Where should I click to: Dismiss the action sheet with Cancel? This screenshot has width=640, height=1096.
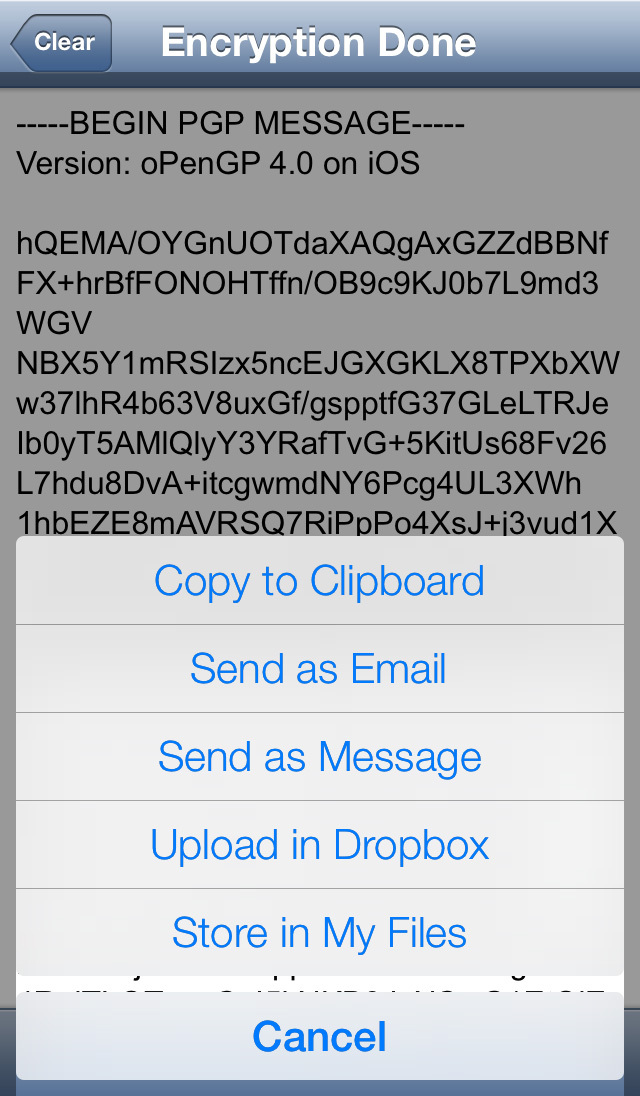pyautogui.click(x=319, y=1036)
